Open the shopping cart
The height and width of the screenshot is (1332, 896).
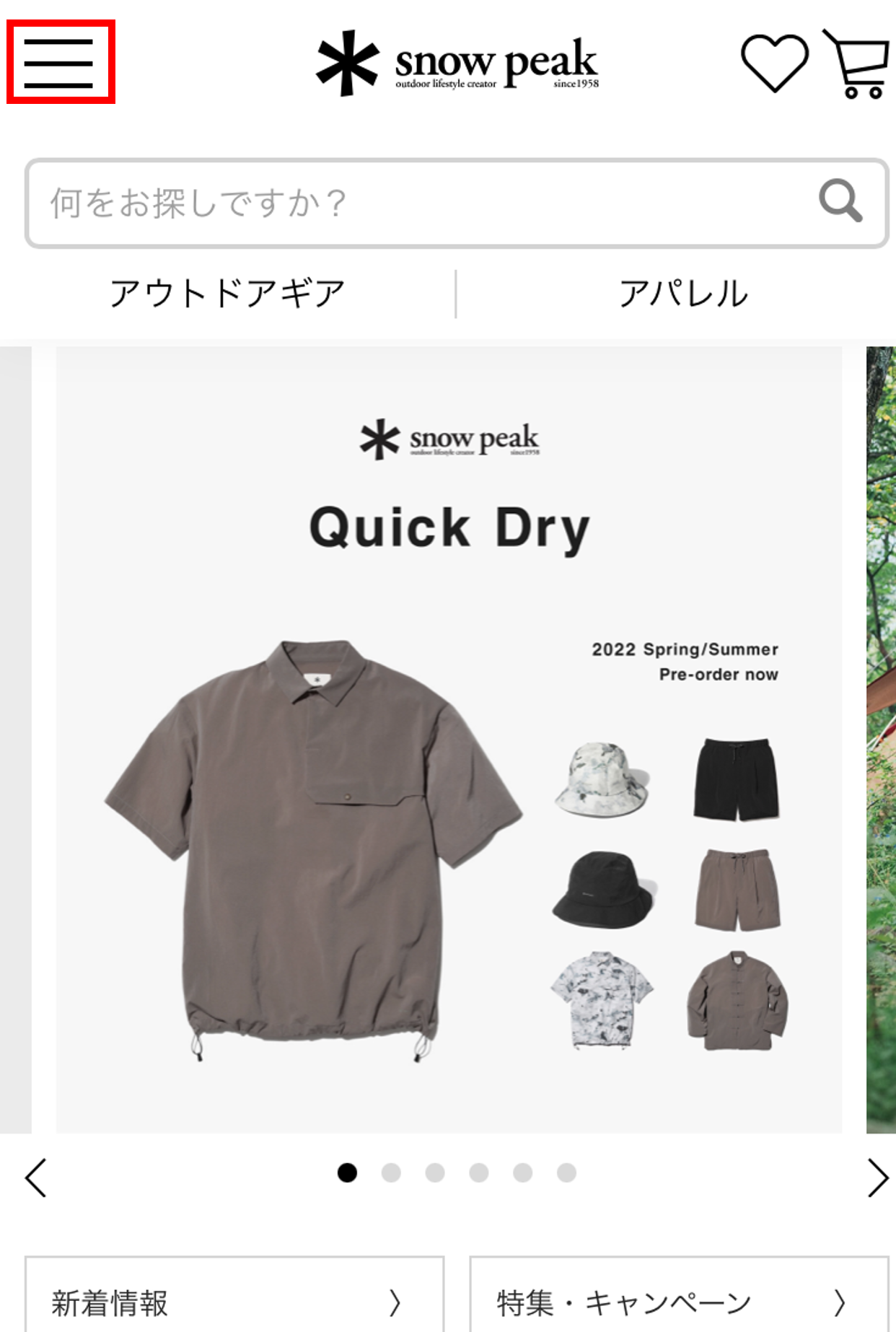(858, 65)
